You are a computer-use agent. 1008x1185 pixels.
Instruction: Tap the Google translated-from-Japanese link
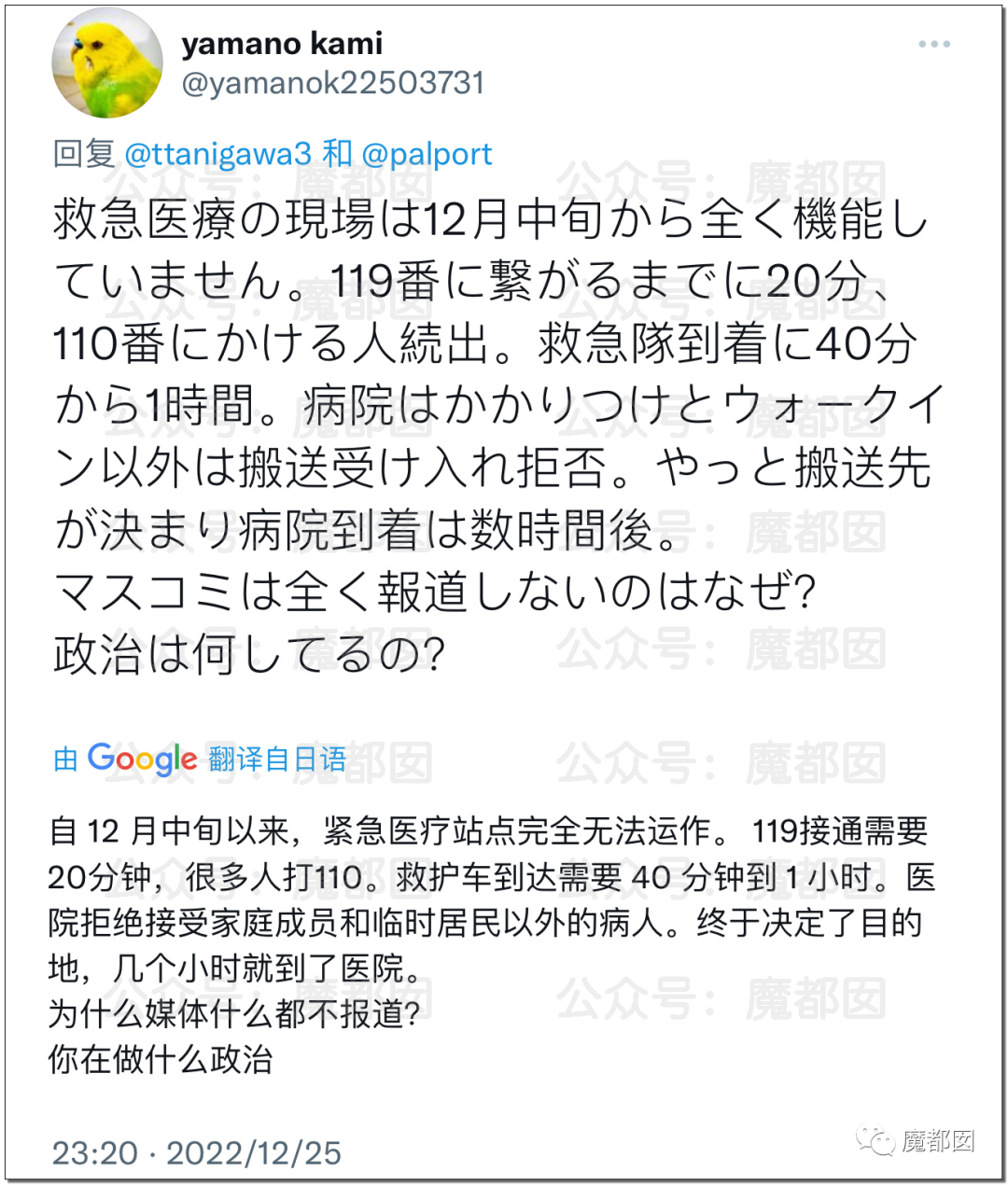pyautogui.click(x=200, y=760)
